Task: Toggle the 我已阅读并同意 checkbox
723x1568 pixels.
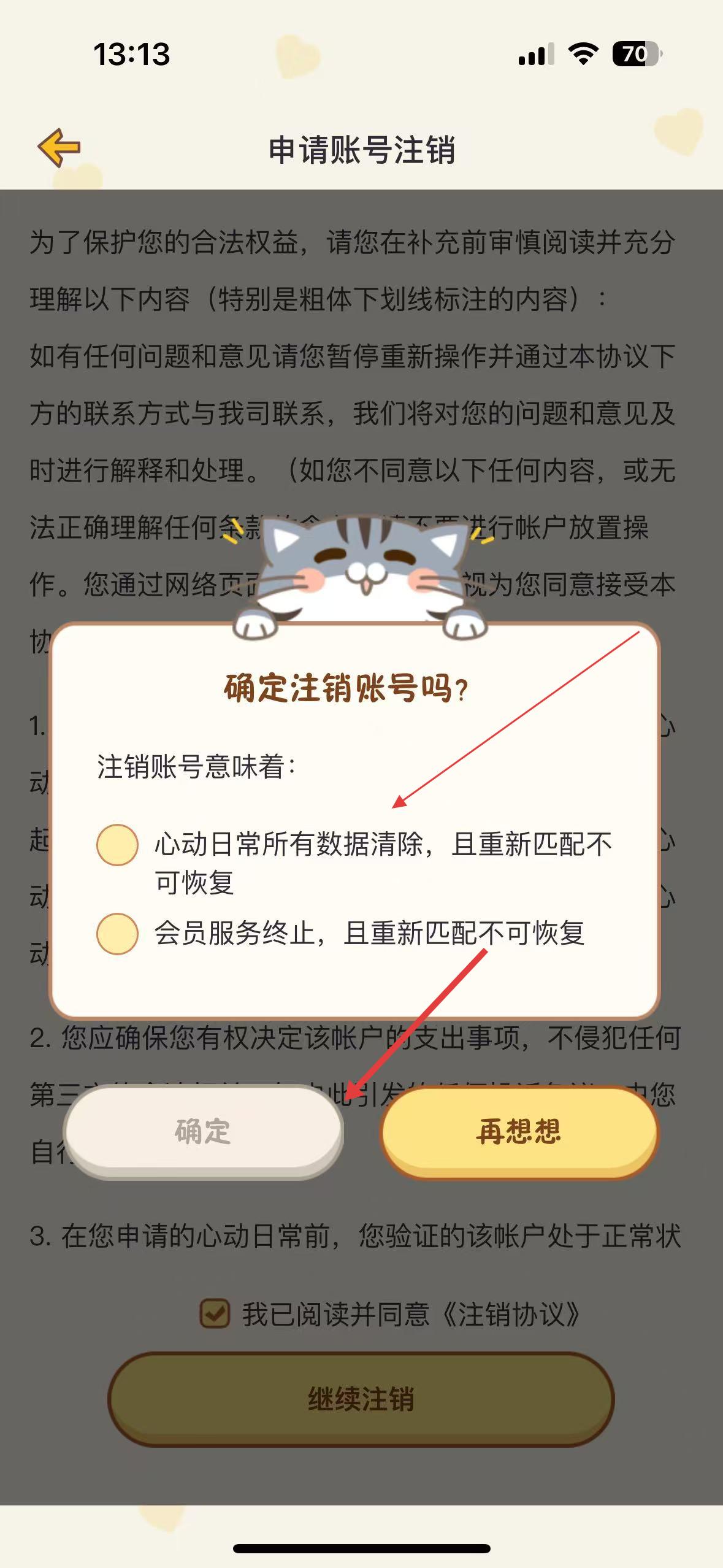Action: click(x=215, y=1314)
